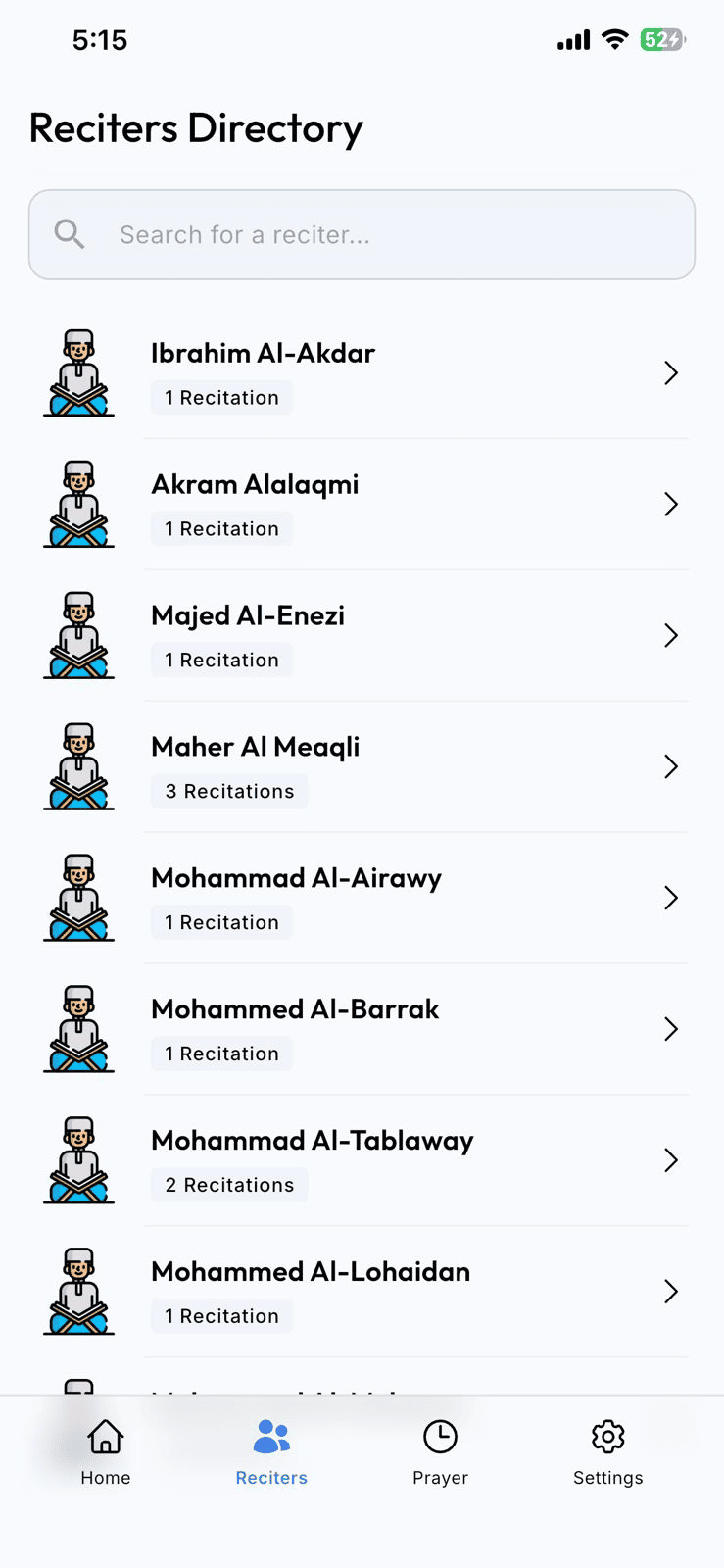Open Maher Al Meaqli using the chevron
The width and height of the screenshot is (724, 1568).
pos(670,766)
